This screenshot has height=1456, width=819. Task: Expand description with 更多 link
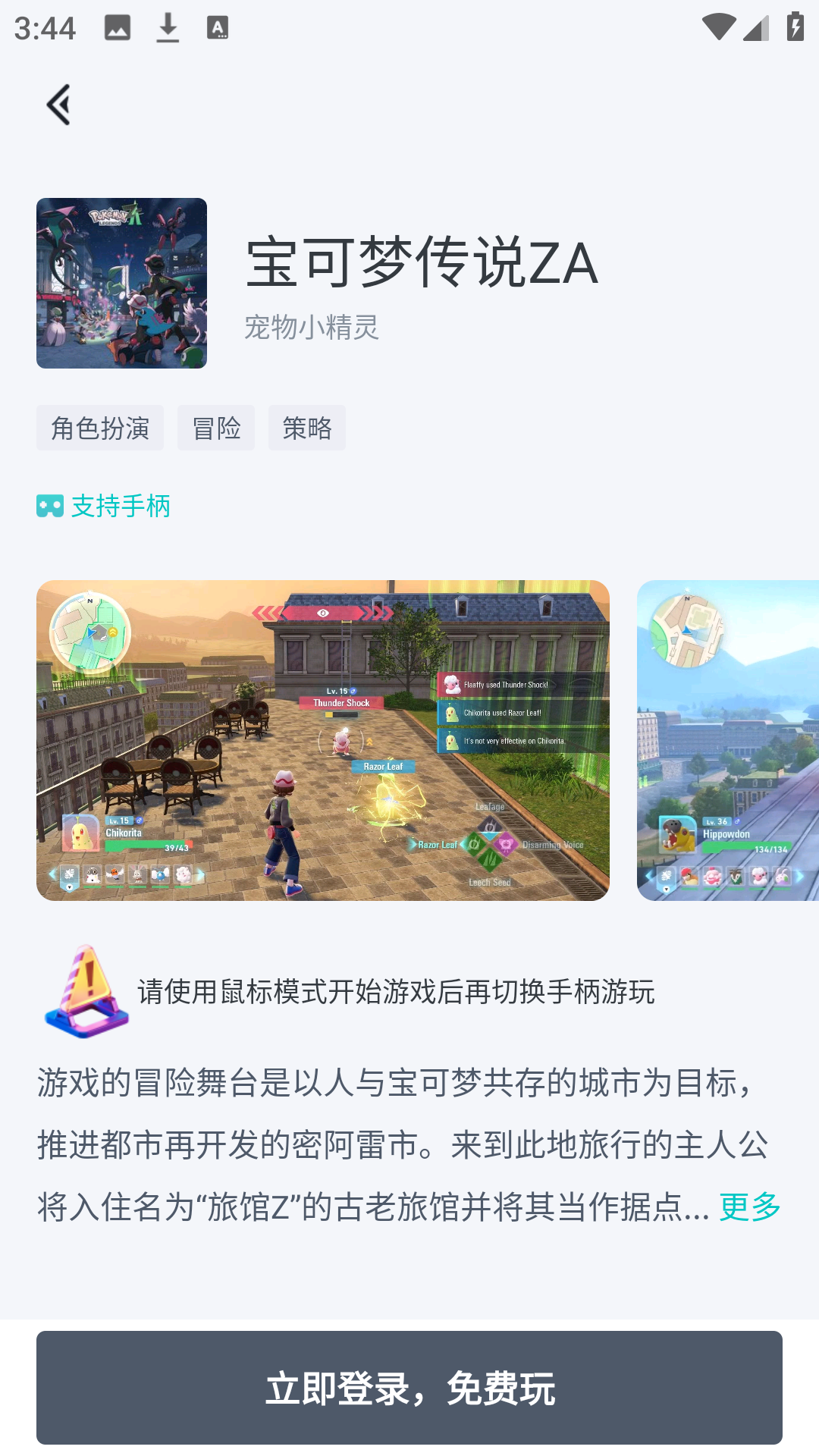(x=750, y=1207)
